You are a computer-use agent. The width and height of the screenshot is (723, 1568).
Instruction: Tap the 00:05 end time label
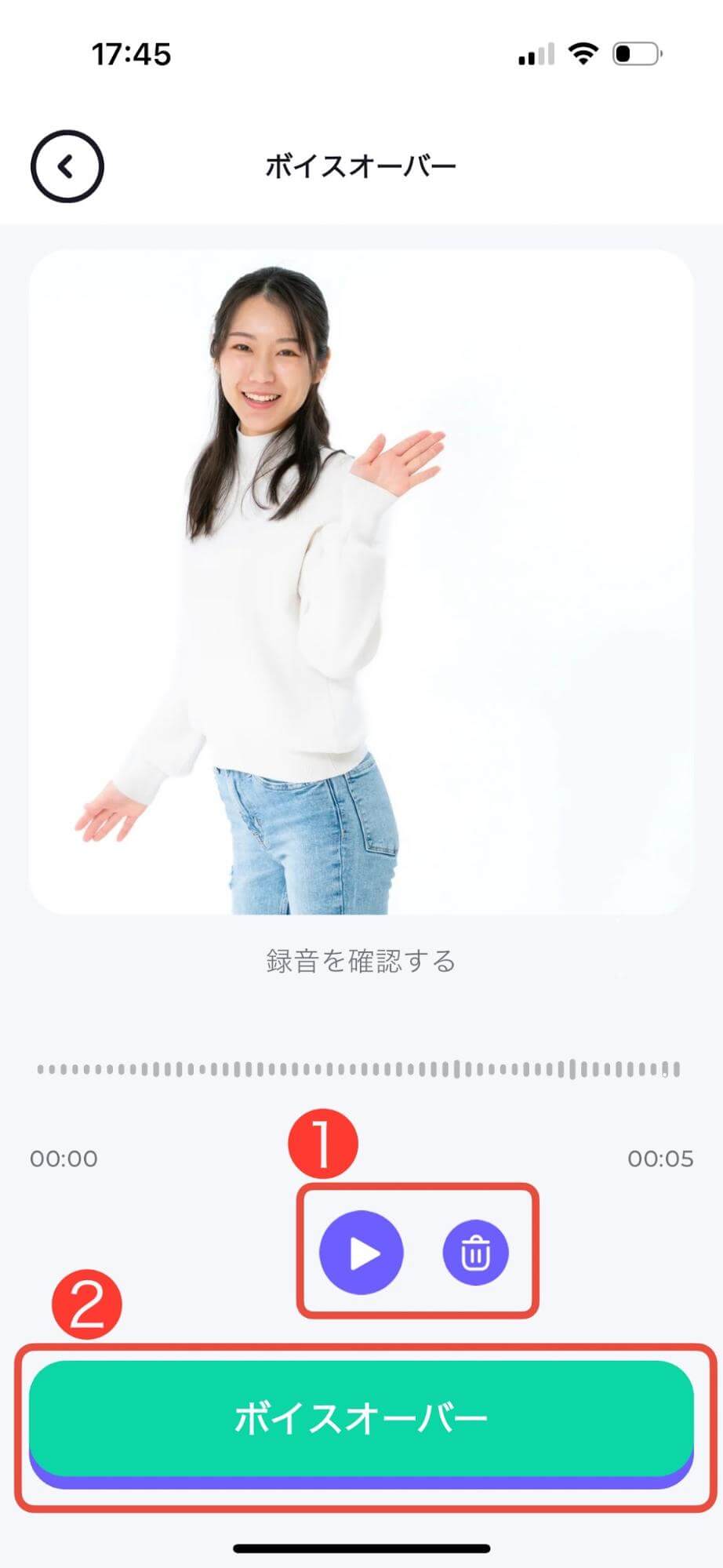pyautogui.click(x=659, y=1158)
